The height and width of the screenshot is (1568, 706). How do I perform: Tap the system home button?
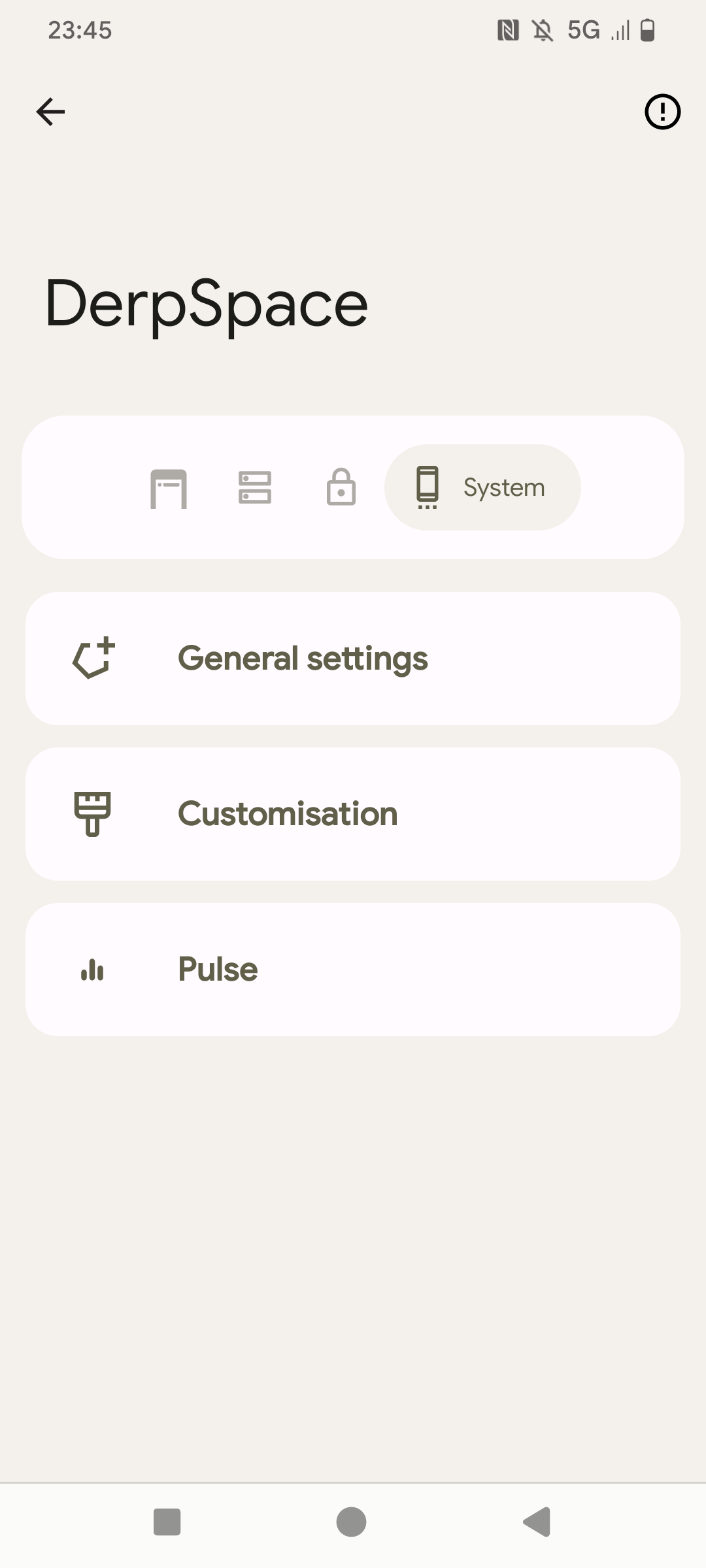coord(351,1522)
